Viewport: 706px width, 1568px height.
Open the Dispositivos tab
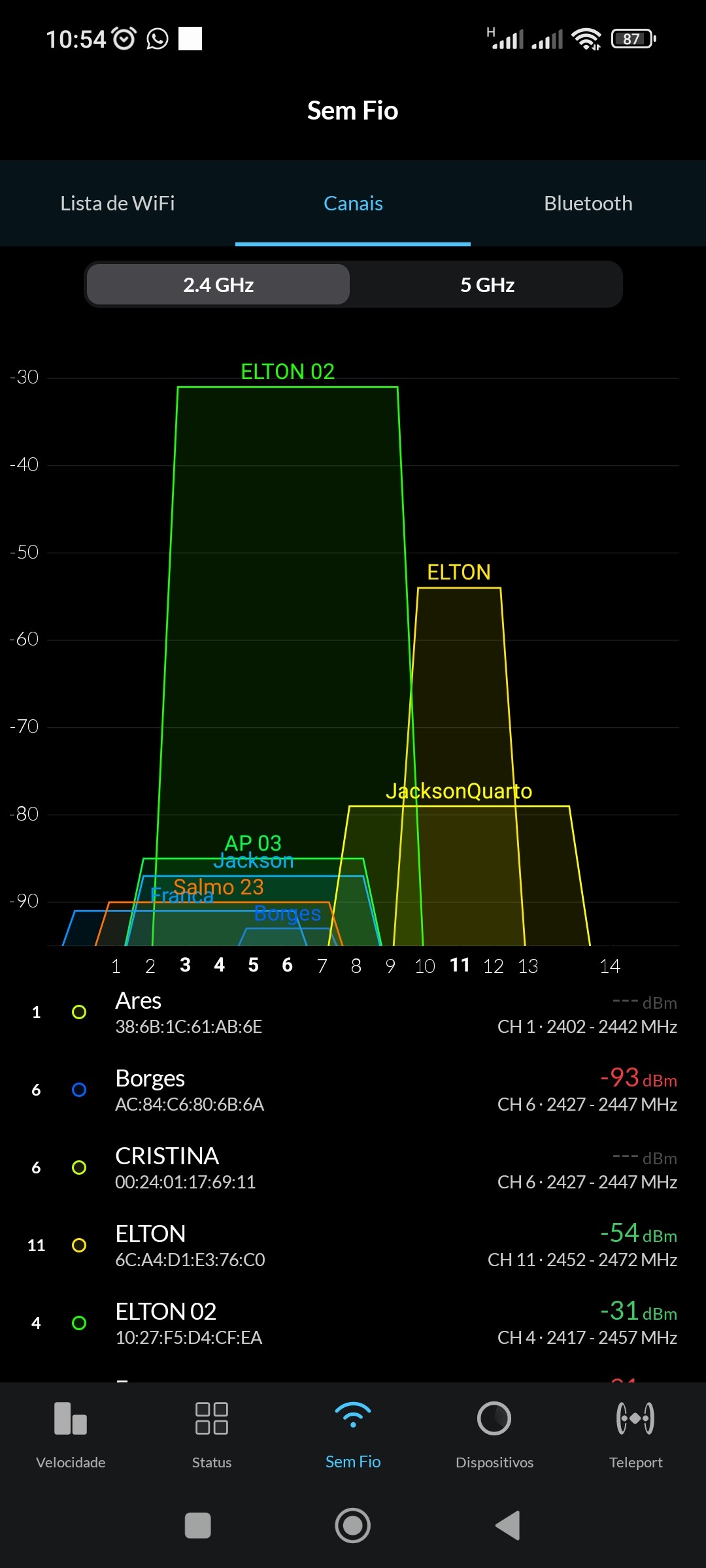click(494, 1435)
